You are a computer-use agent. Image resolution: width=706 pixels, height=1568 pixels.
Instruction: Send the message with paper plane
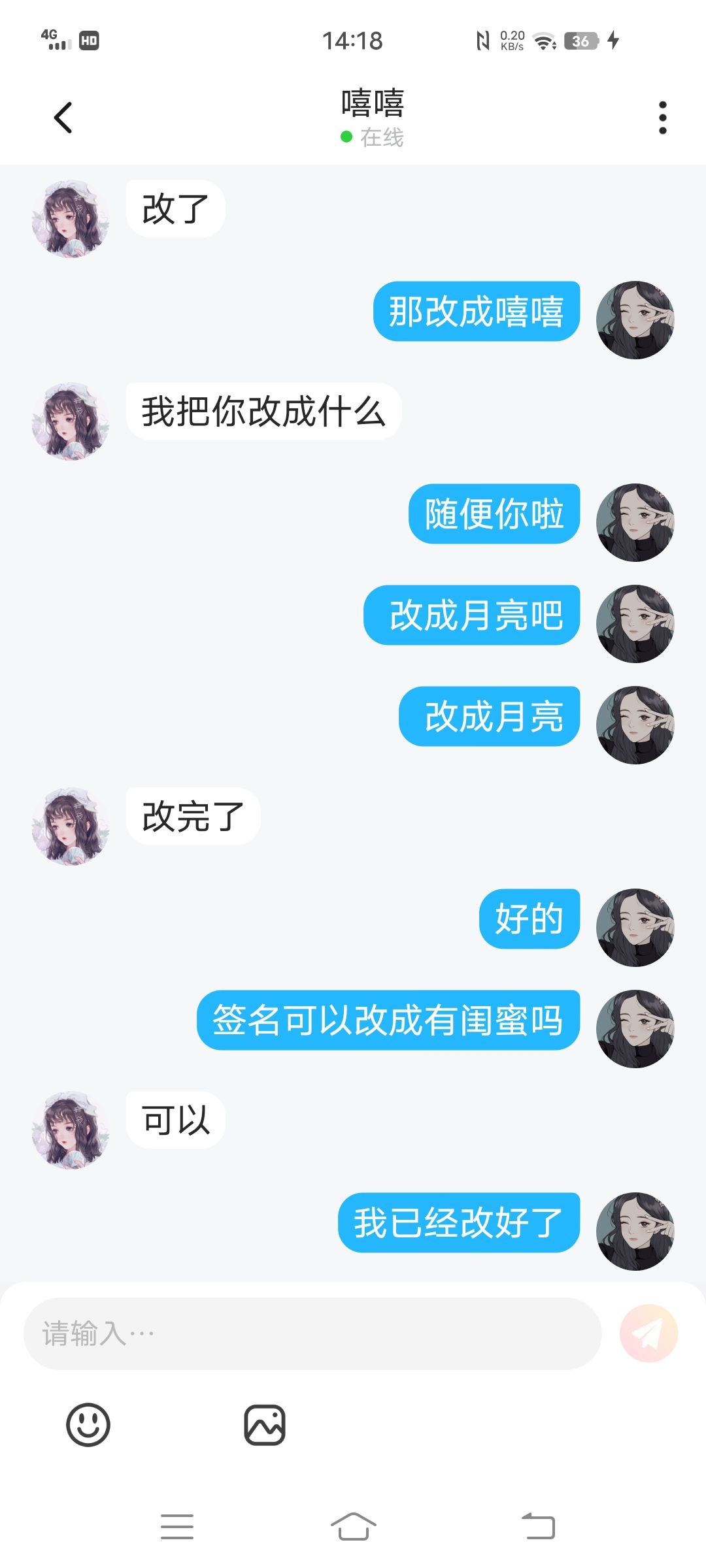point(648,1333)
